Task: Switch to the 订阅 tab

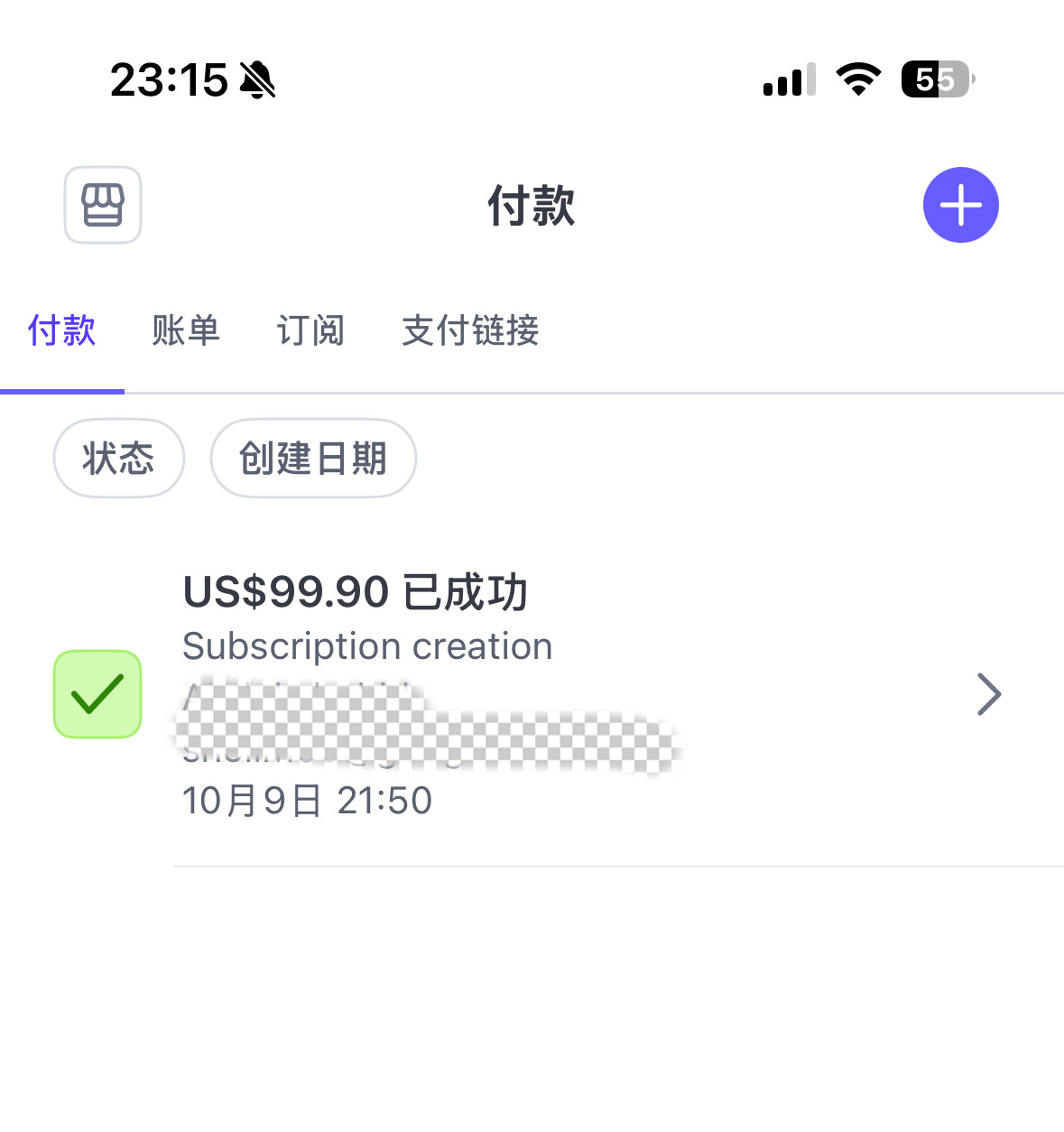Action: point(310,331)
